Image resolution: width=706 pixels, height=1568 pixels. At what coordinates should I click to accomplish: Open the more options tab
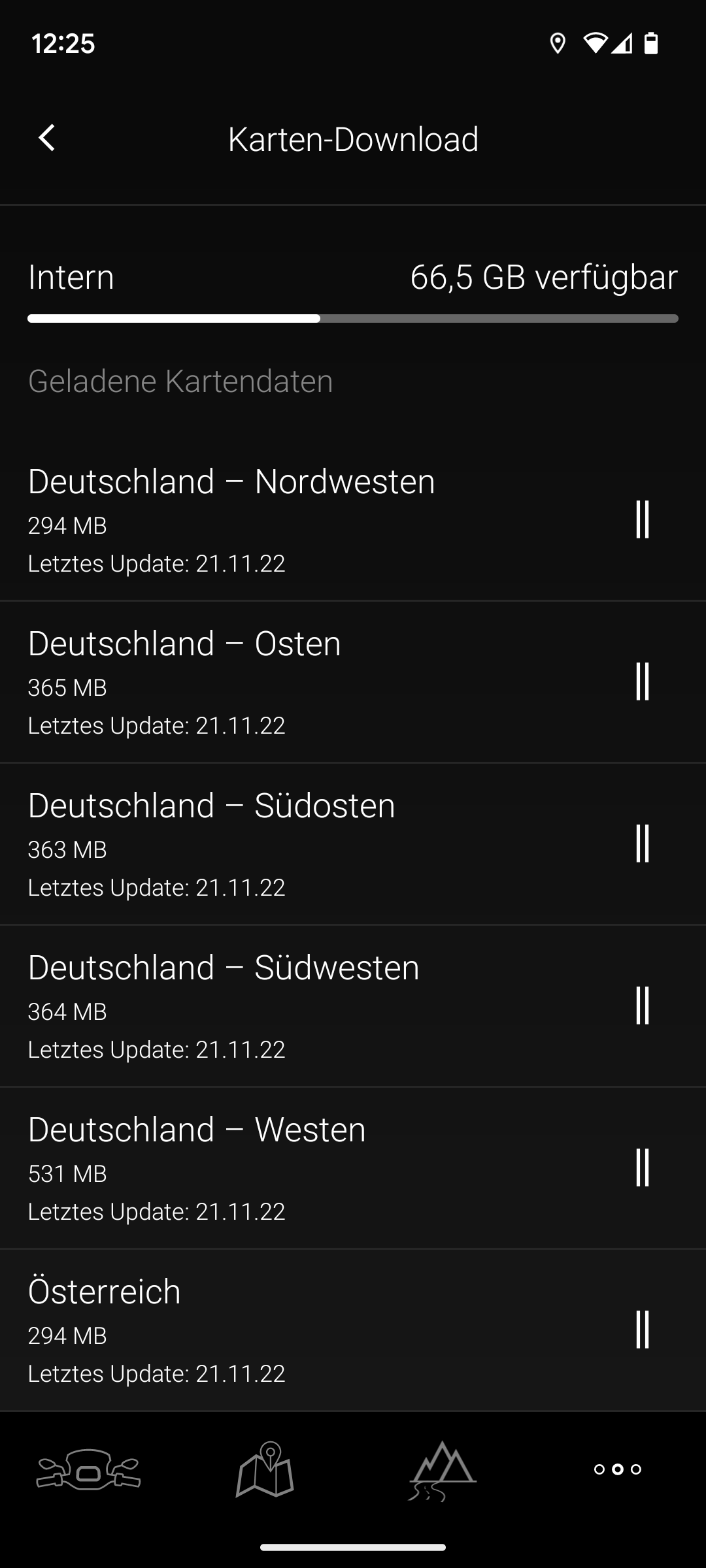point(618,1469)
